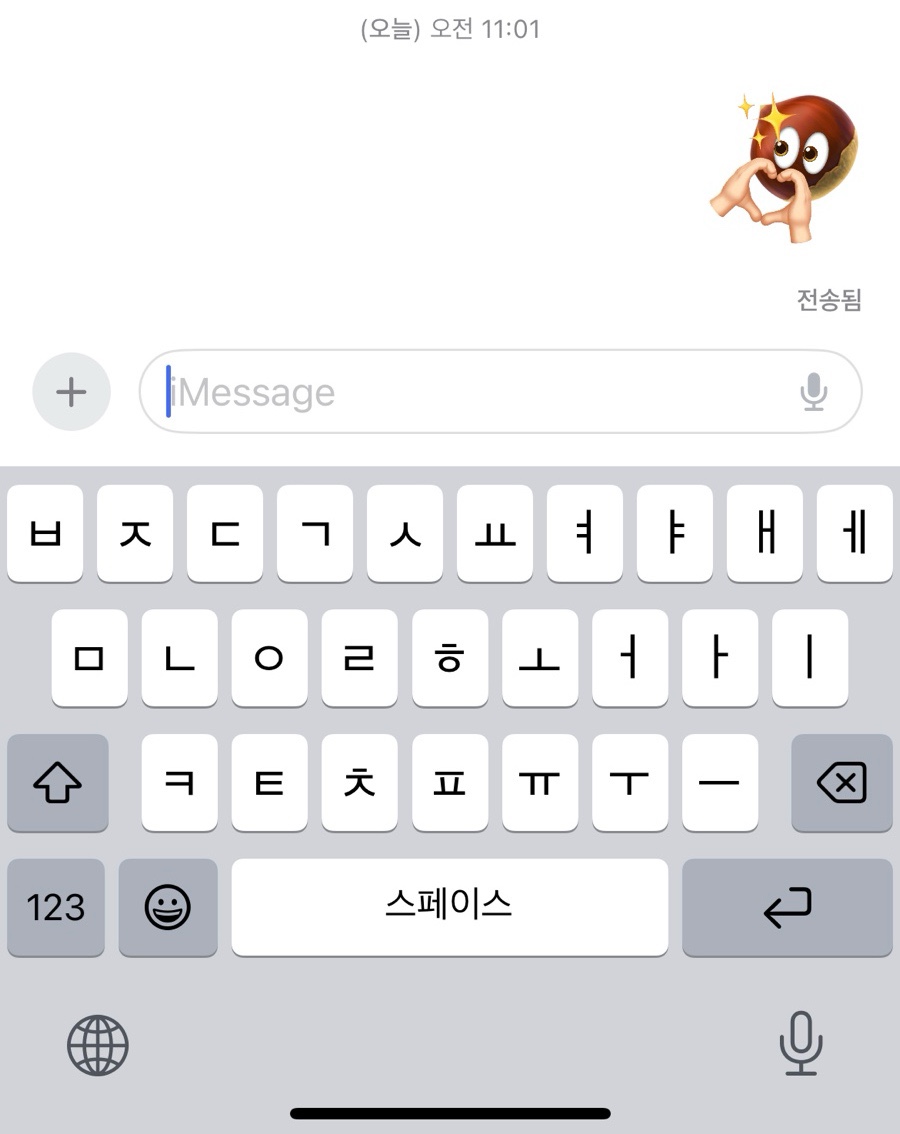Tap the backspace key

click(x=841, y=783)
